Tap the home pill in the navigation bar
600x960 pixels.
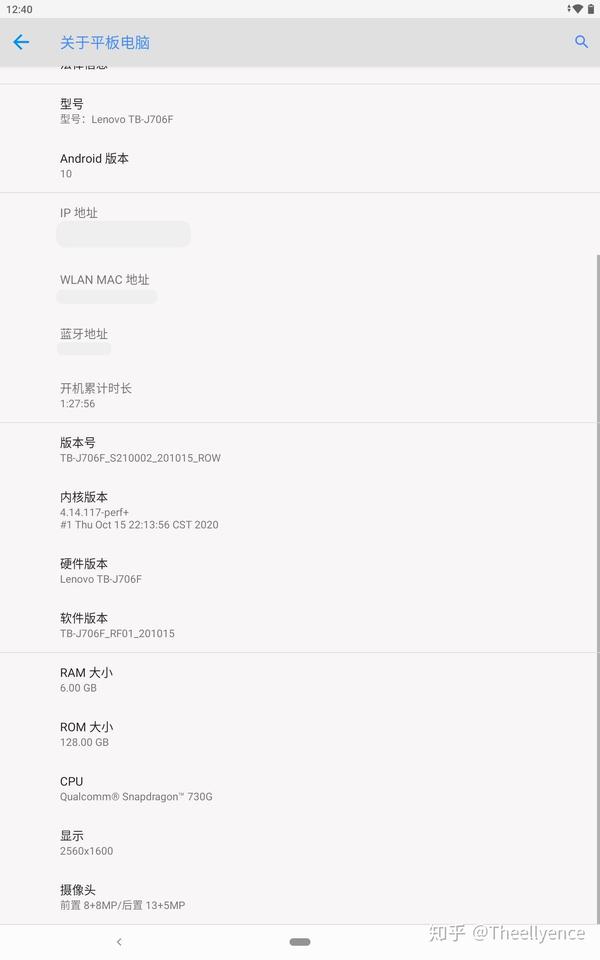[300, 942]
